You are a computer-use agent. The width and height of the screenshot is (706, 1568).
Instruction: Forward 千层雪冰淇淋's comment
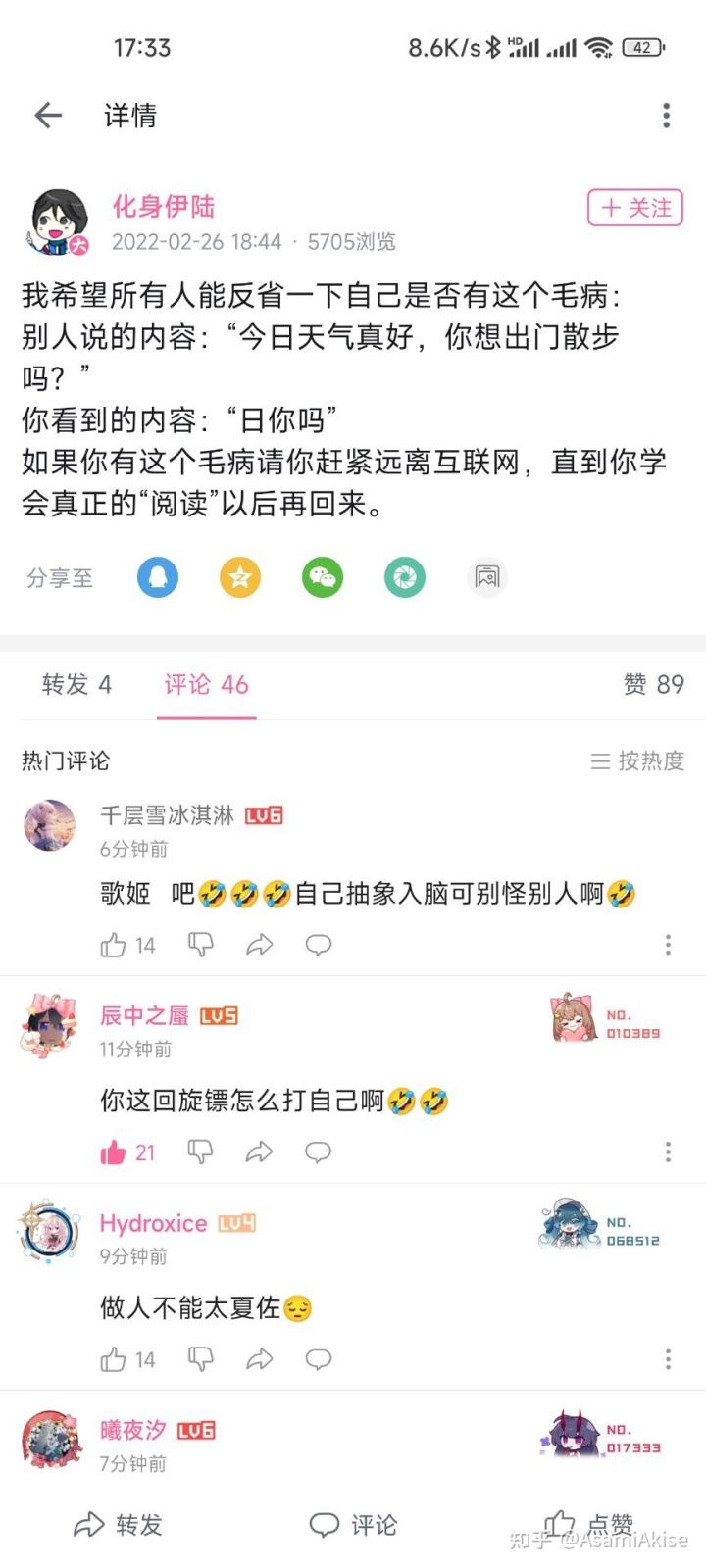point(260,945)
